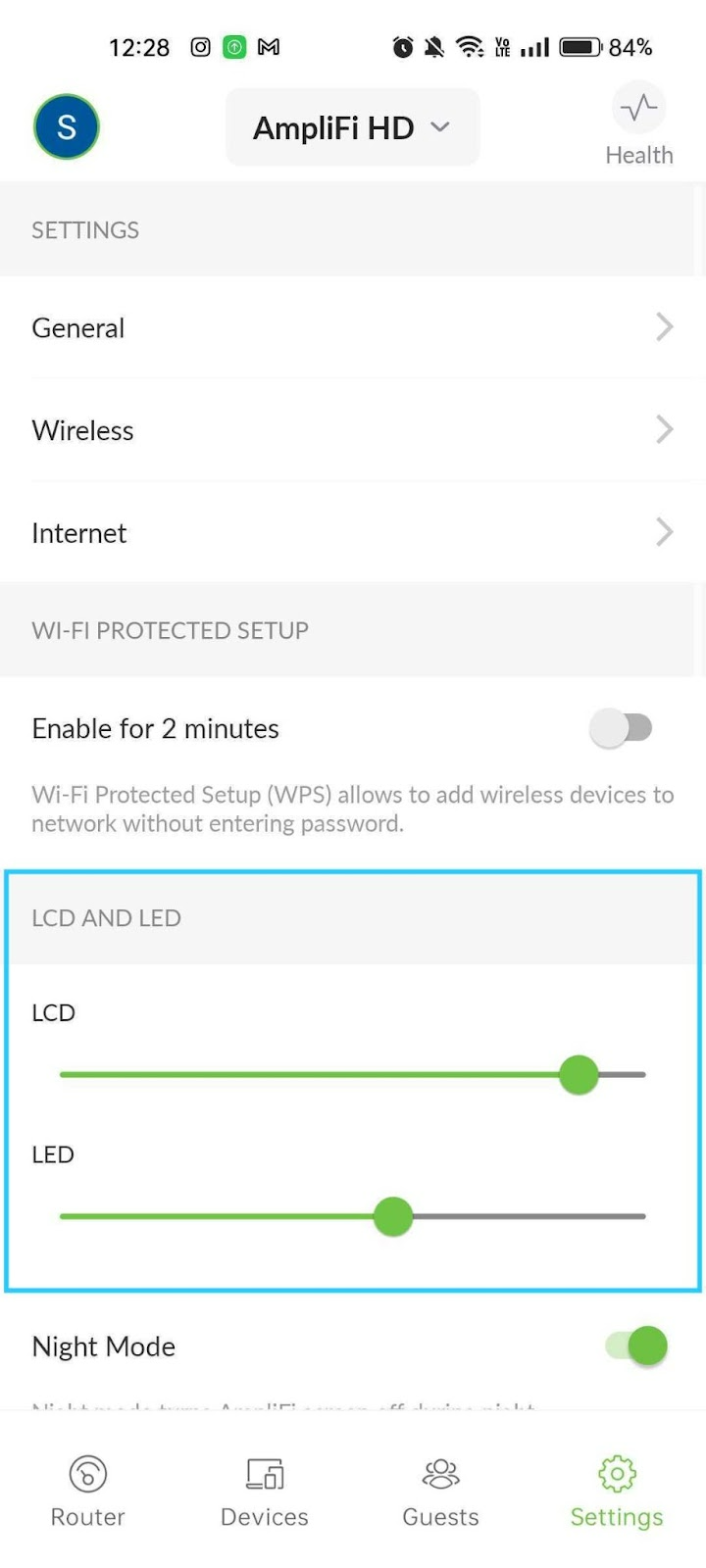706x1568 pixels.
Task: Go to the Guests tab
Action: tap(441, 1491)
